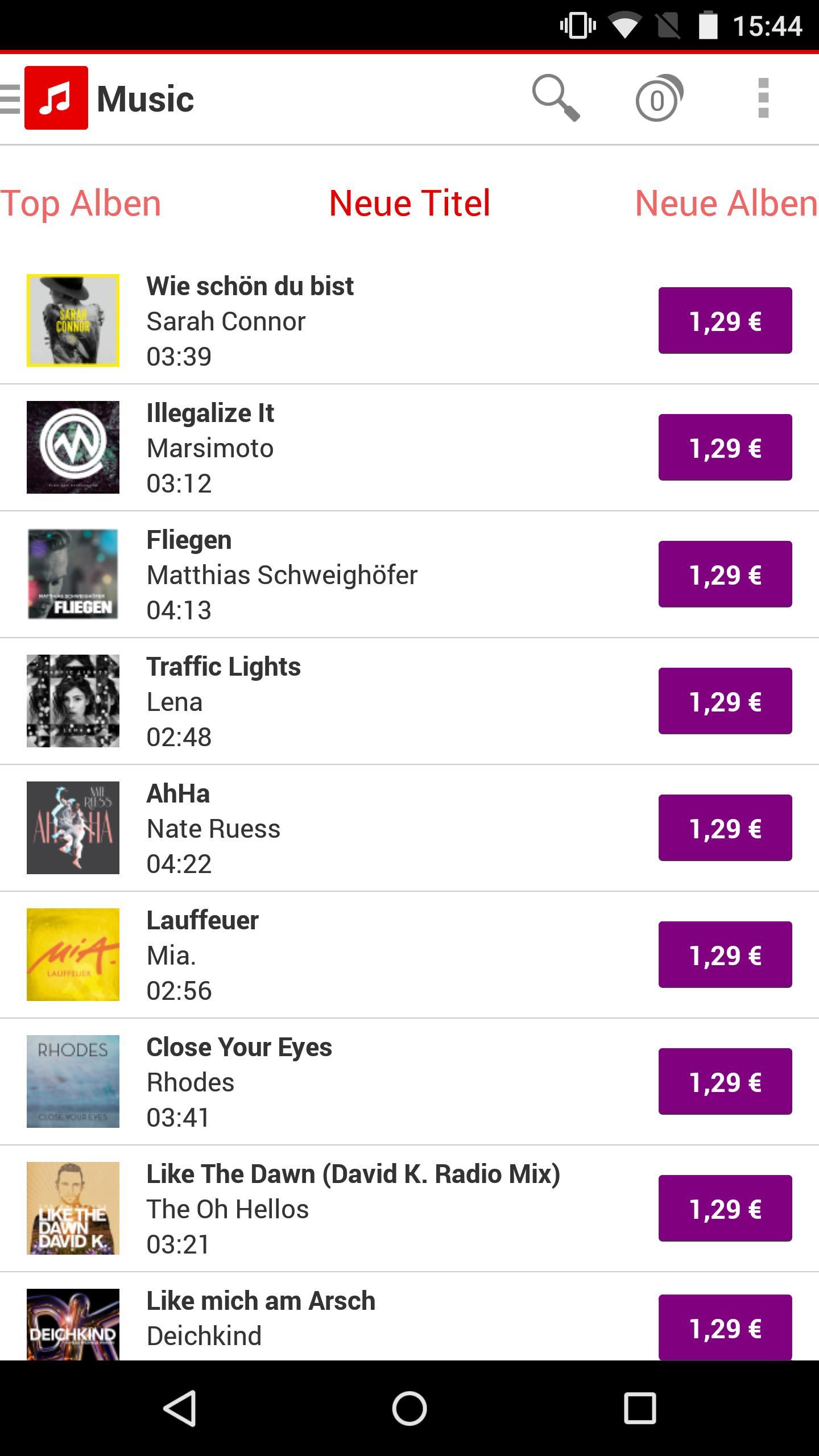Image resolution: width=819 pixels, height=1456 pixels.
Task: Open the Sarah Connor album artwork
Action: [x=73, y=321]
